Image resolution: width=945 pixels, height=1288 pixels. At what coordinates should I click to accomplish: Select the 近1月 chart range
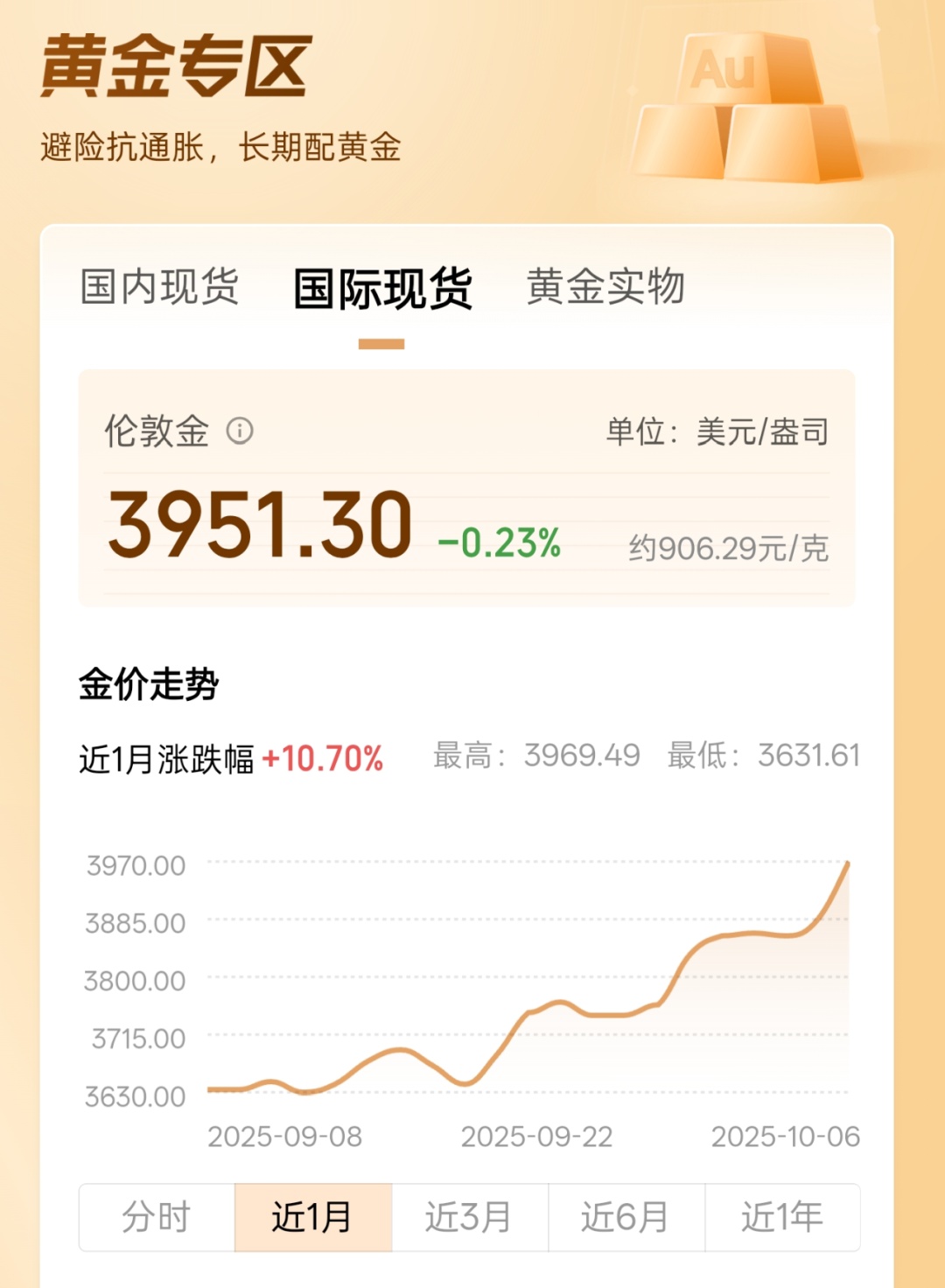coord(312,1217)
